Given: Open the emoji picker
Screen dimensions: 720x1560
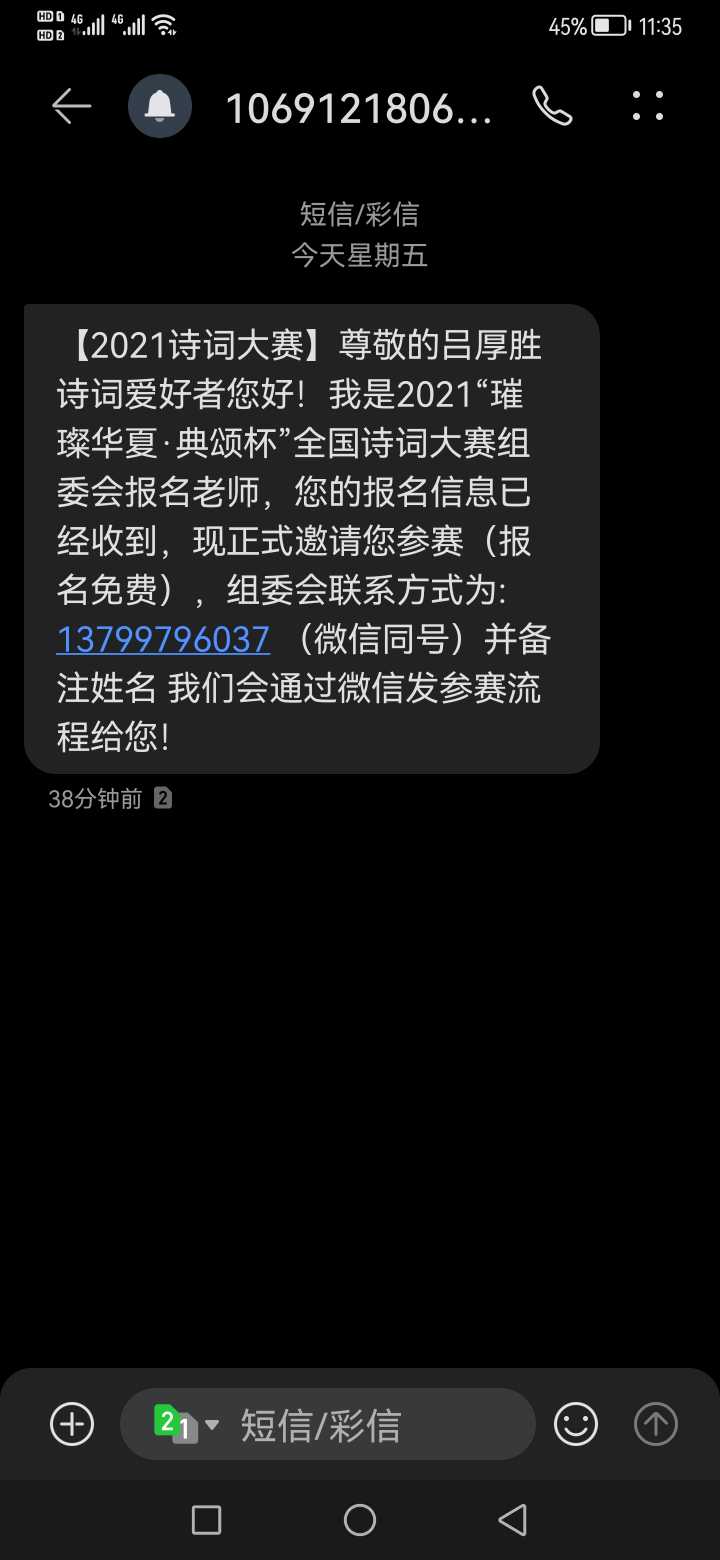Looking at the screenshot, I should (x=576, y=1424).
